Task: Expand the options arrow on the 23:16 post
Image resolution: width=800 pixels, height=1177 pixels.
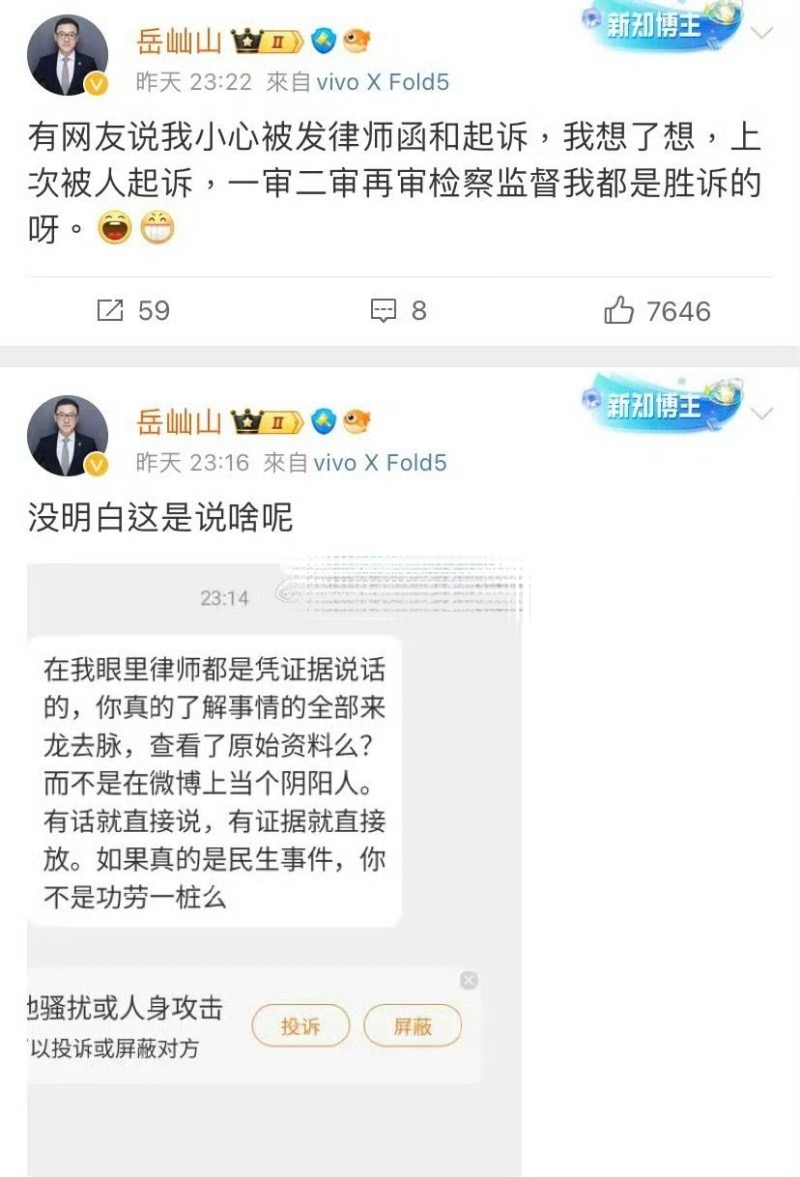Action: [x=762, y=413]
